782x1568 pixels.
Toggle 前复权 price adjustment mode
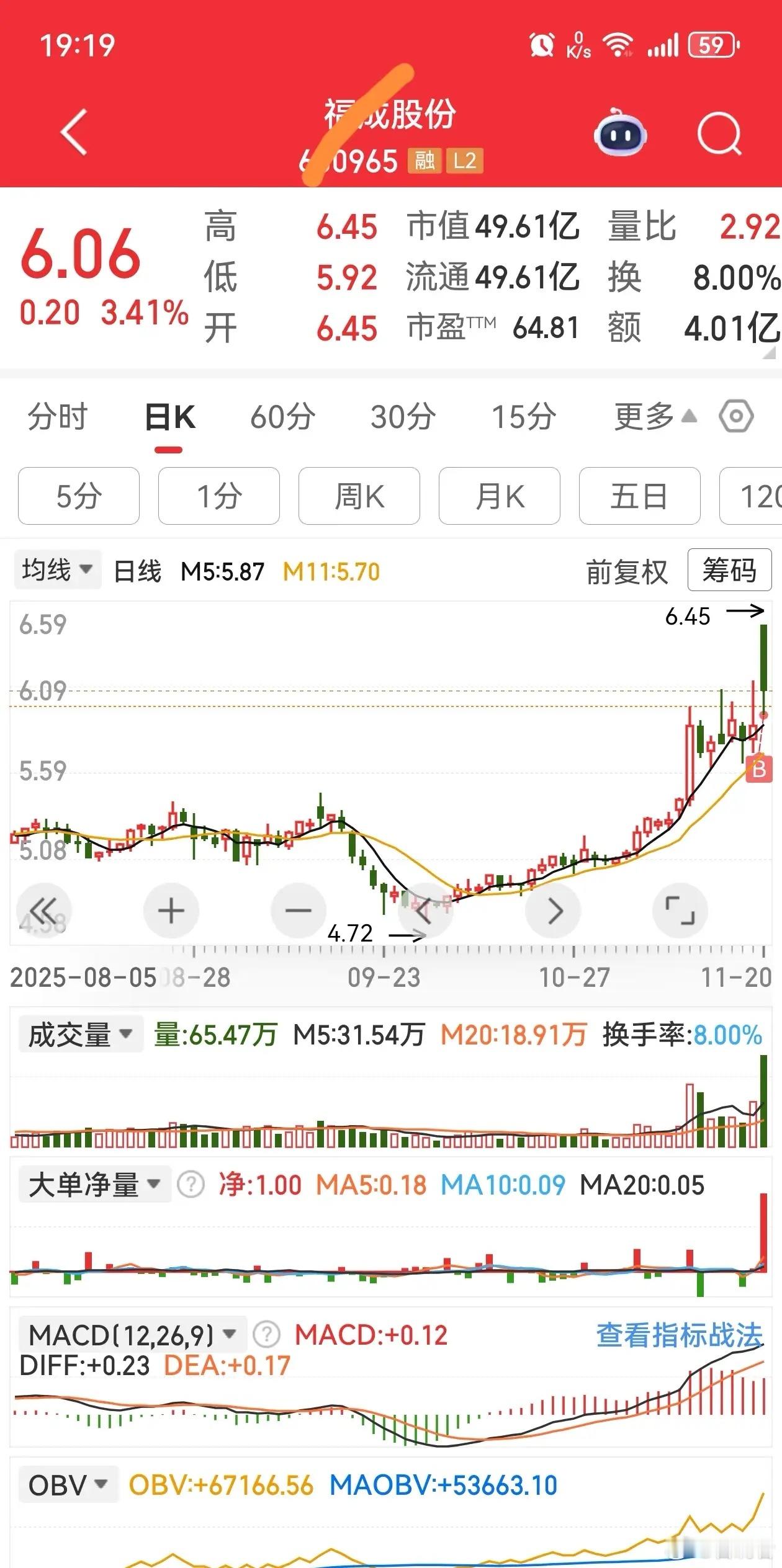pyautogui.click(x=626, y=571)
